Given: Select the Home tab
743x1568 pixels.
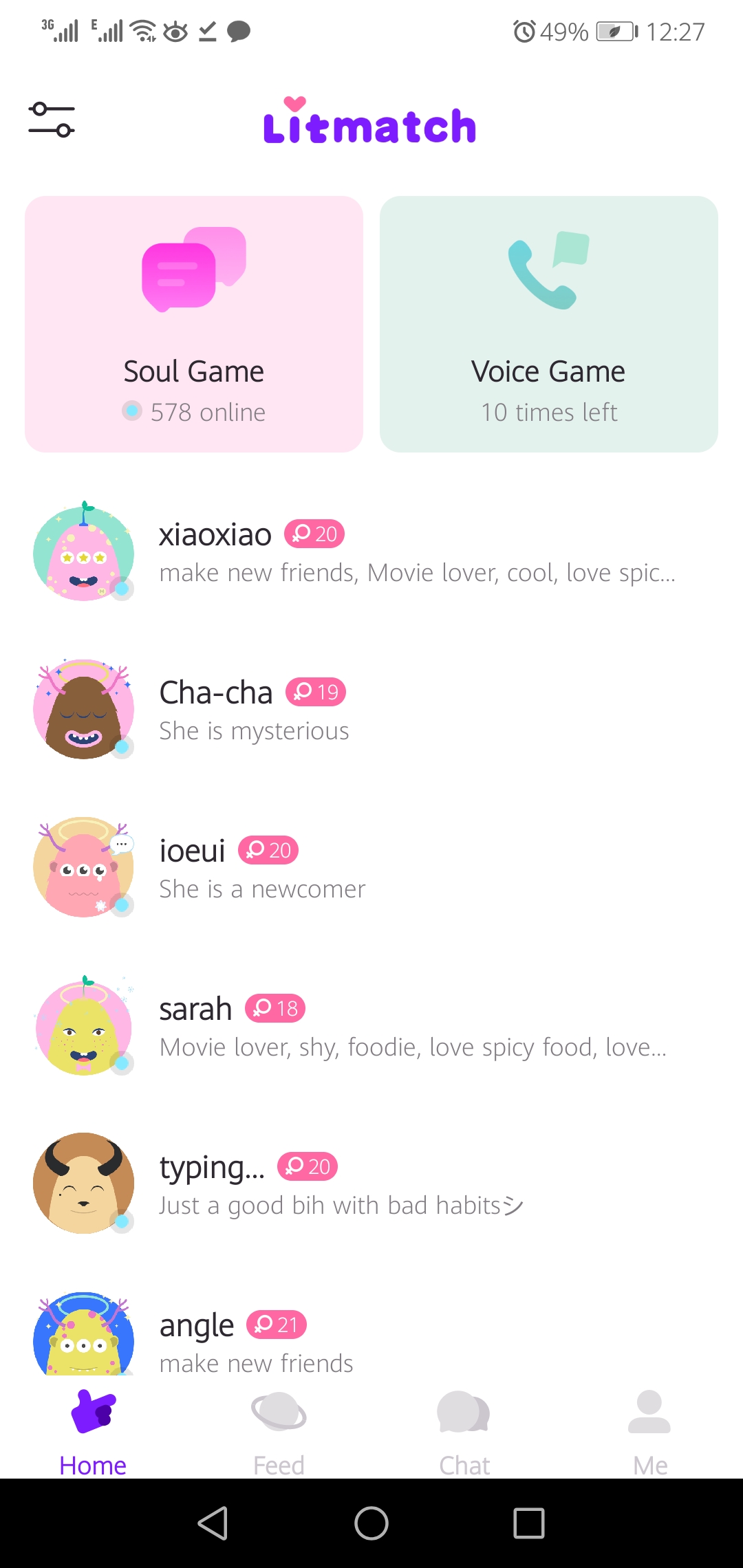Looking at the screenshot, I should click(93, 1429).
